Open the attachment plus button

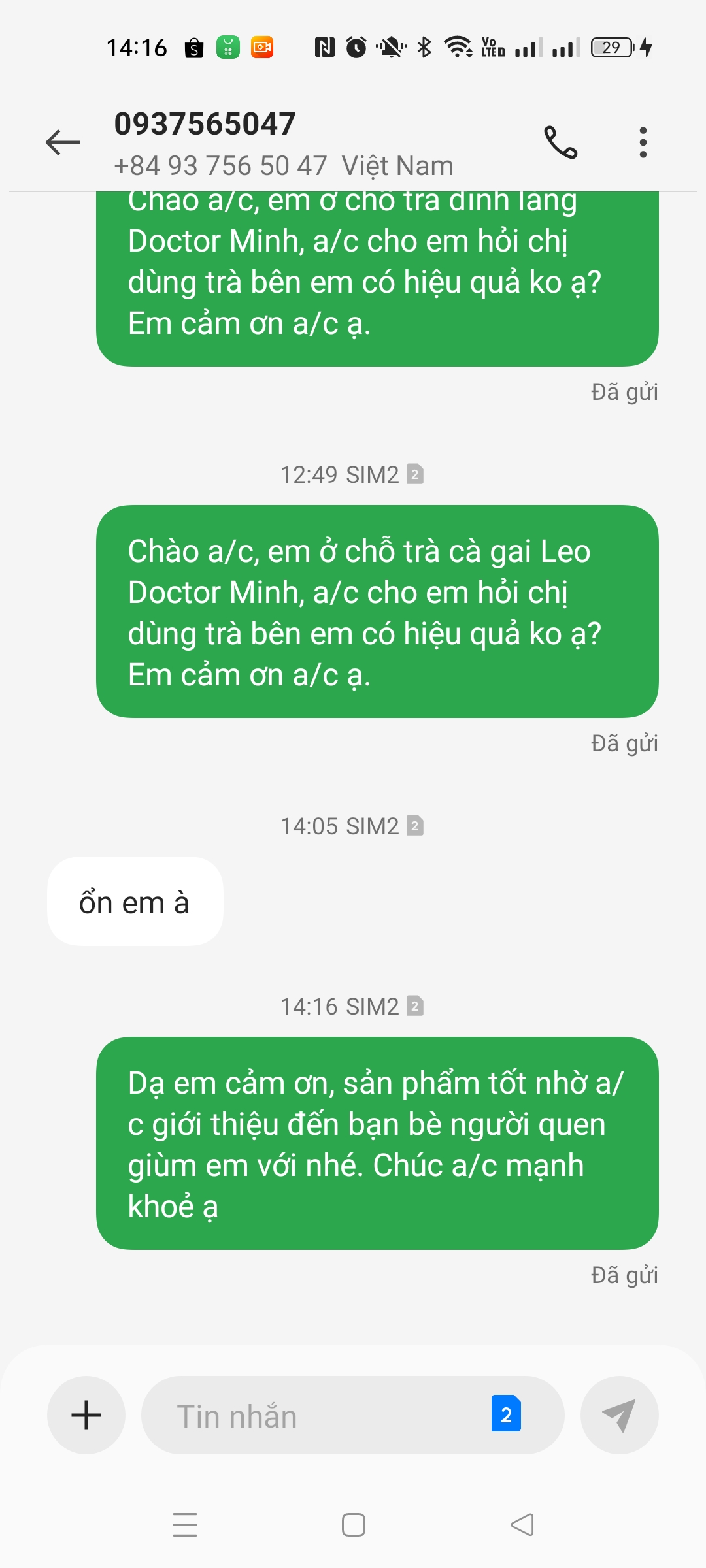click(x=86, y=1415)
